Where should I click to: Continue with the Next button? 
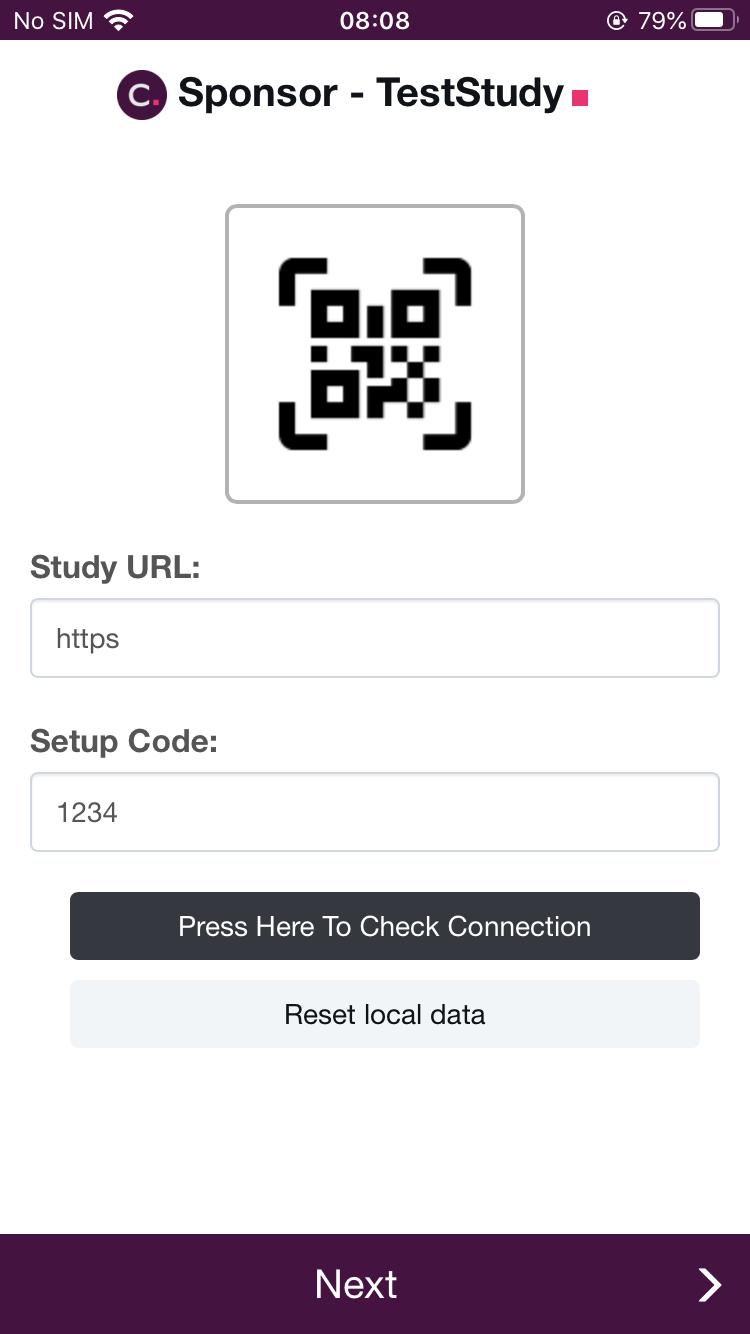[375, 1284]
